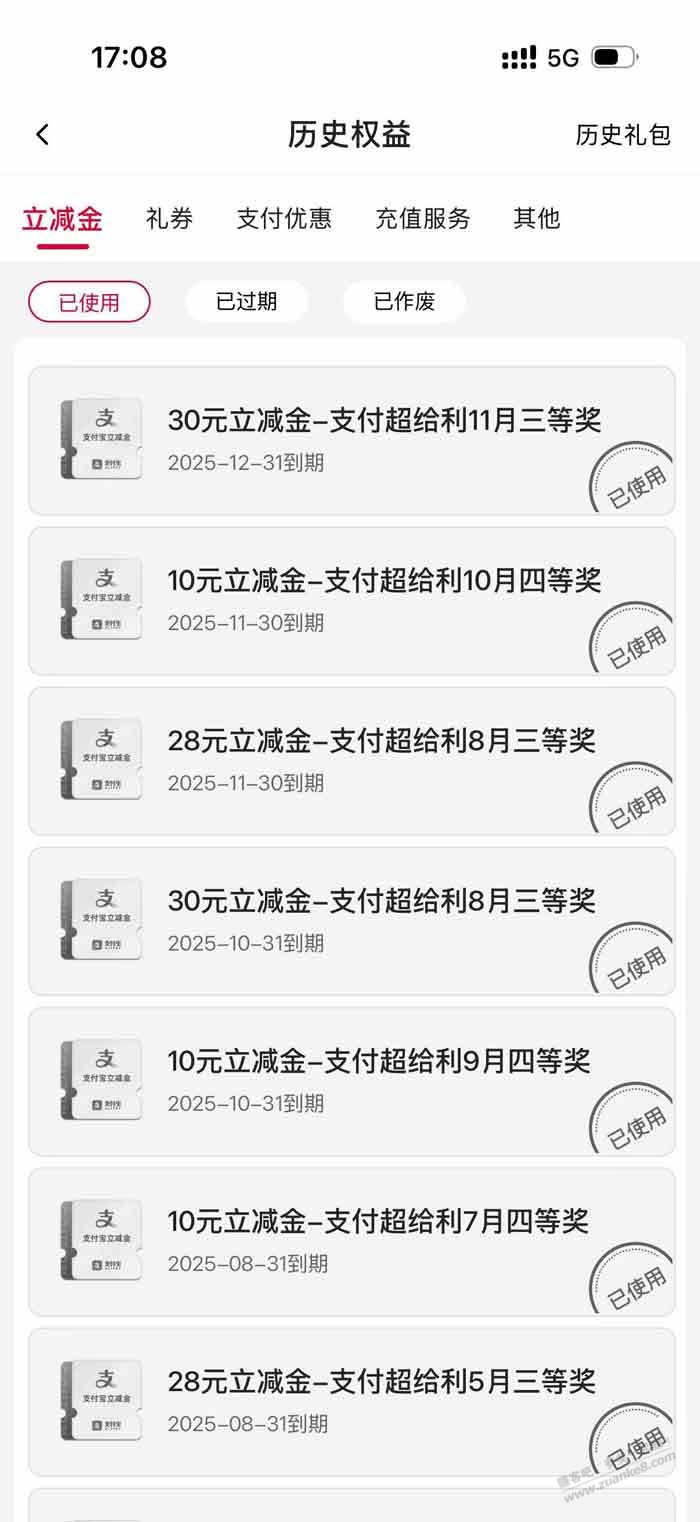Open the 充值服务 tab
The height and width of the screenshot is (1522, 700).
click(422, 218)
